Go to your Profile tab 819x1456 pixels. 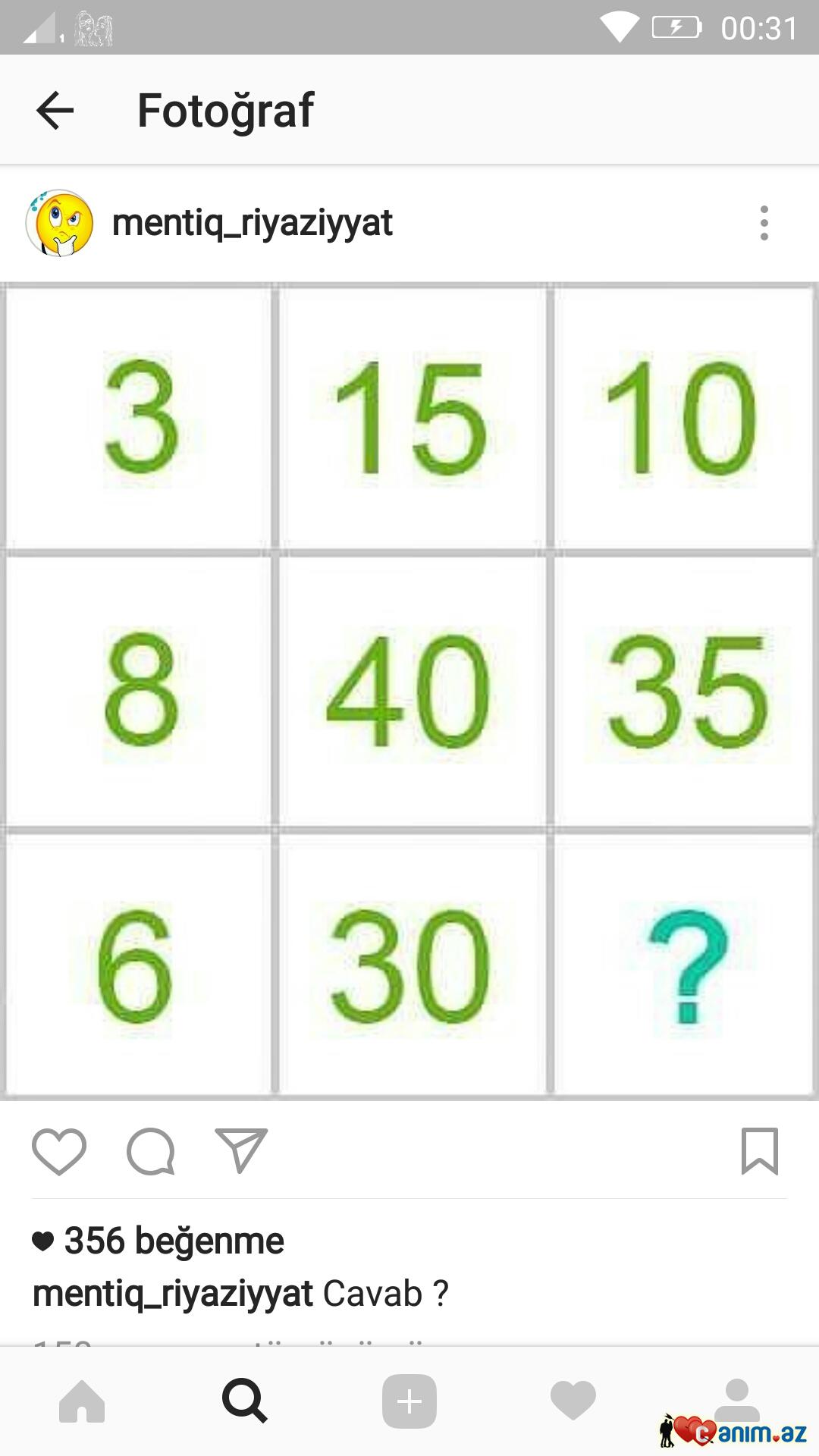(x=736, y=1399)
